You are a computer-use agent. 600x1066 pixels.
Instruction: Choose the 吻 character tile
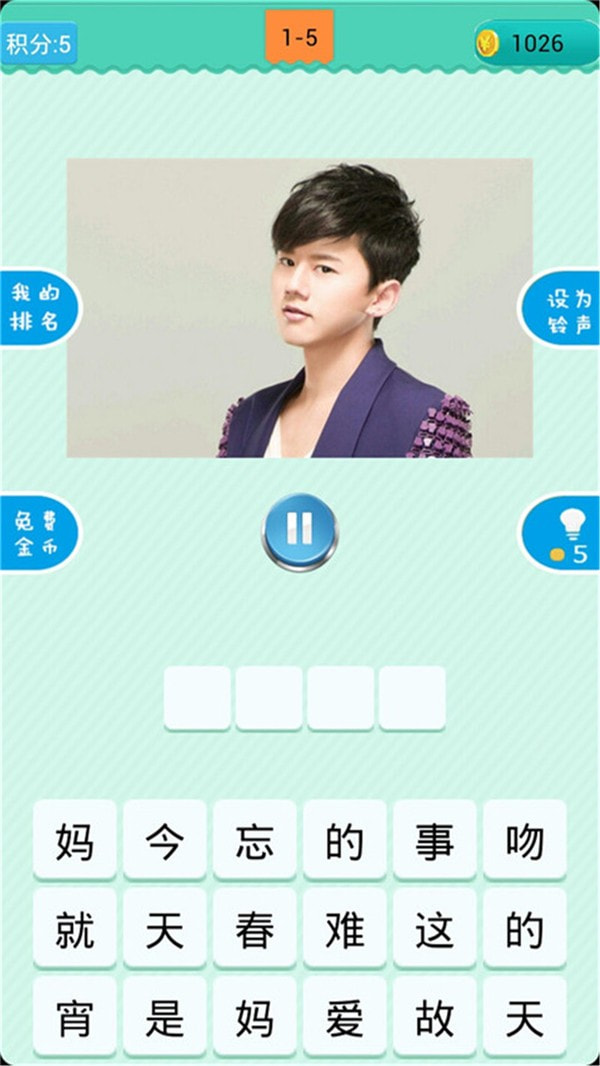click(524, 842)
